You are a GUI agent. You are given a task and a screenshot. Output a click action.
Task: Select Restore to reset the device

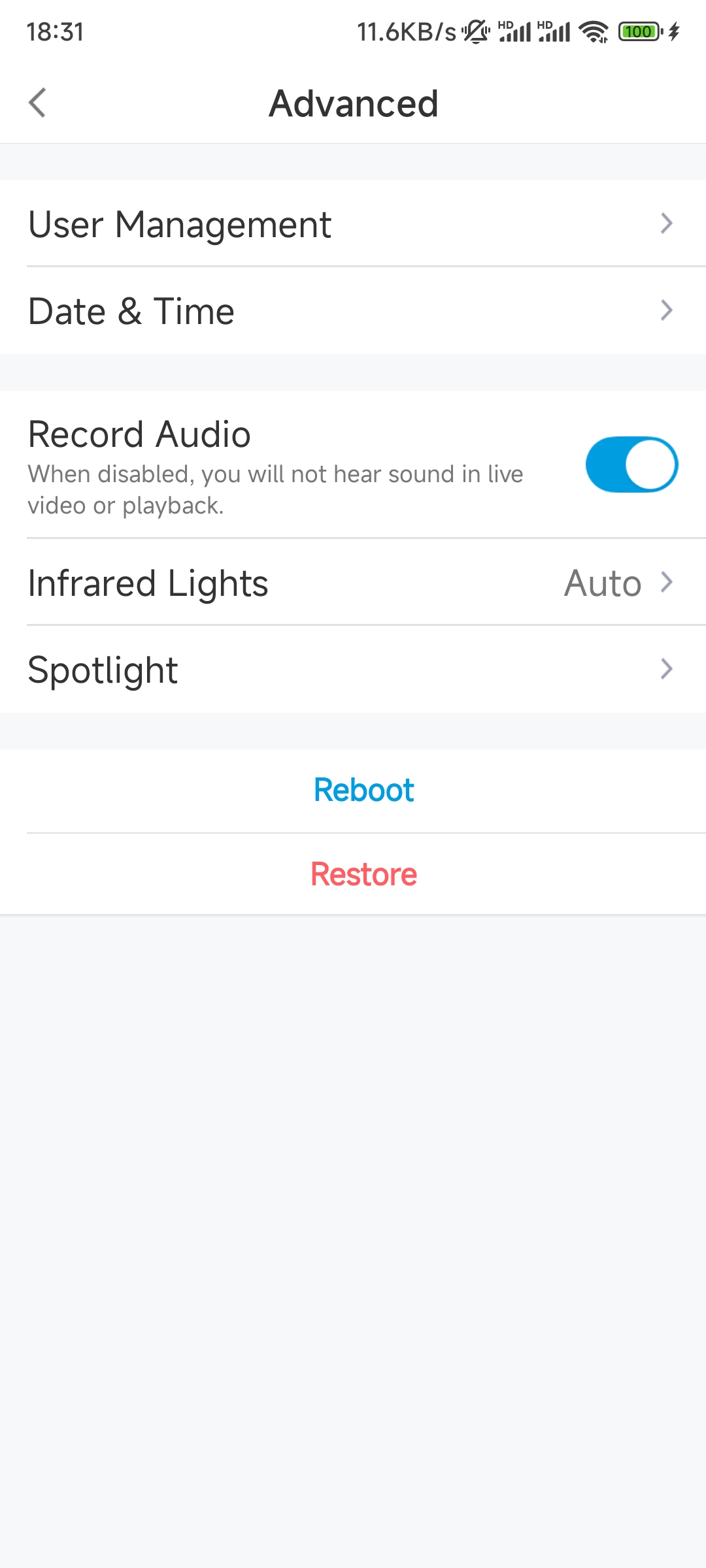[363, 874]
